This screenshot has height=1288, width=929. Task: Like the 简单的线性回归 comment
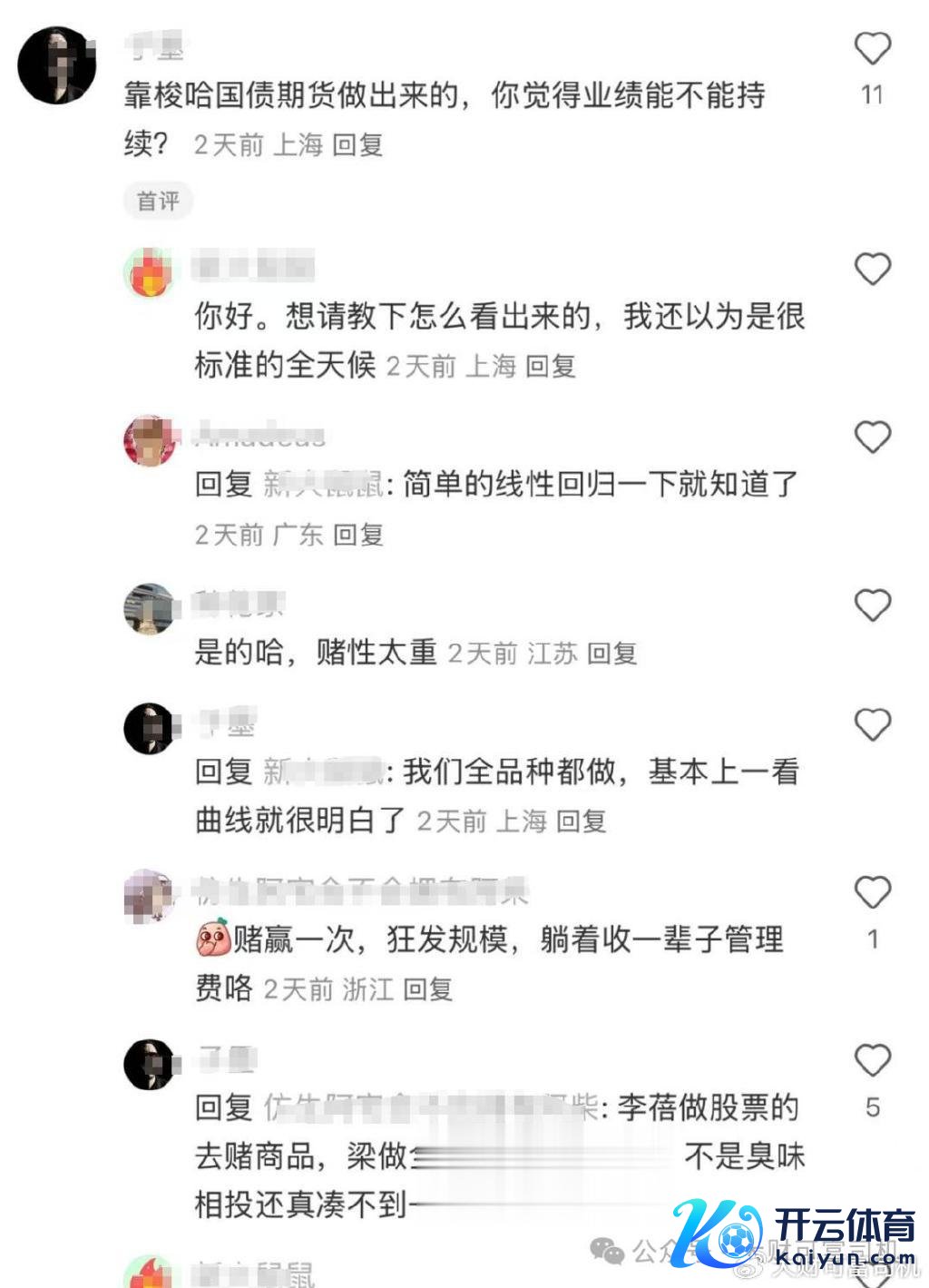pos(873,438)
